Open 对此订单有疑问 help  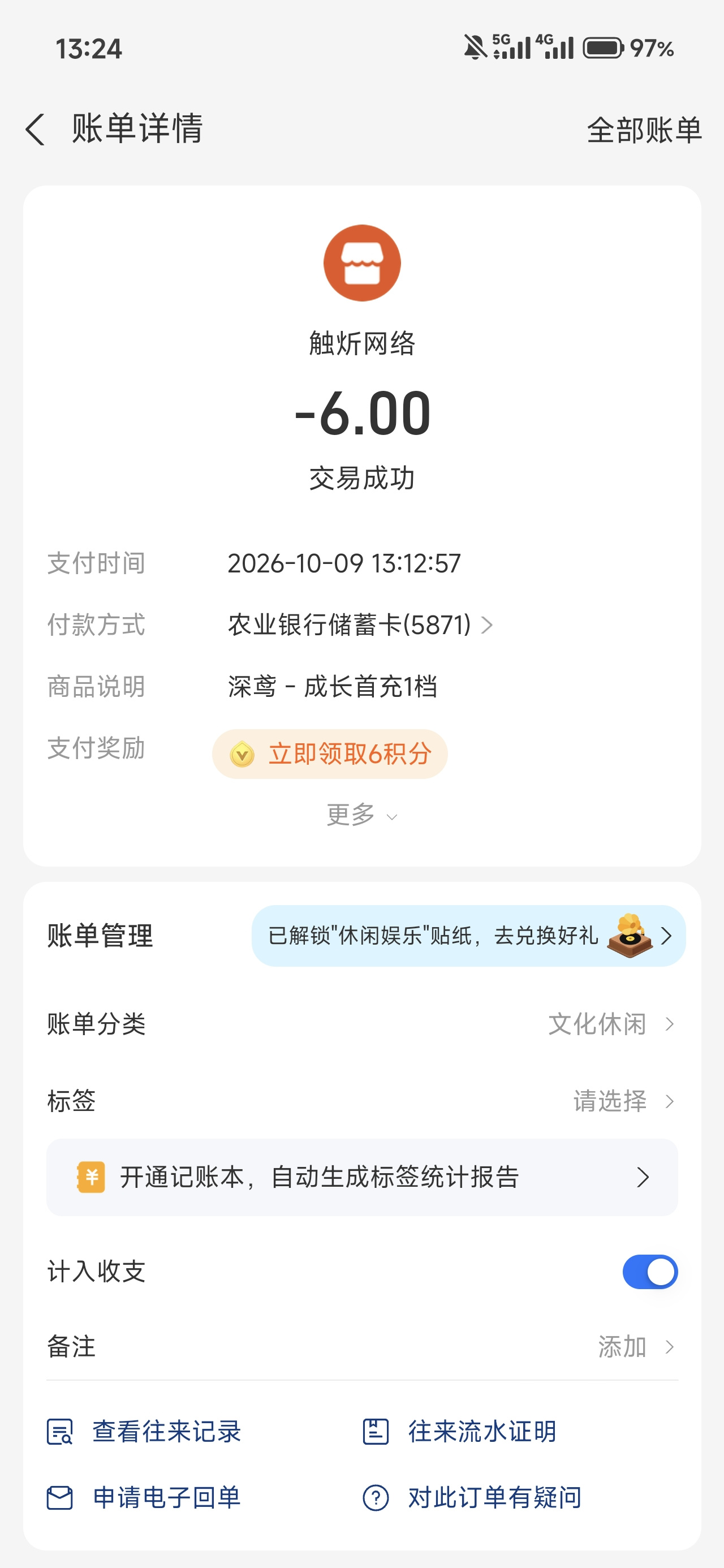472,1497
